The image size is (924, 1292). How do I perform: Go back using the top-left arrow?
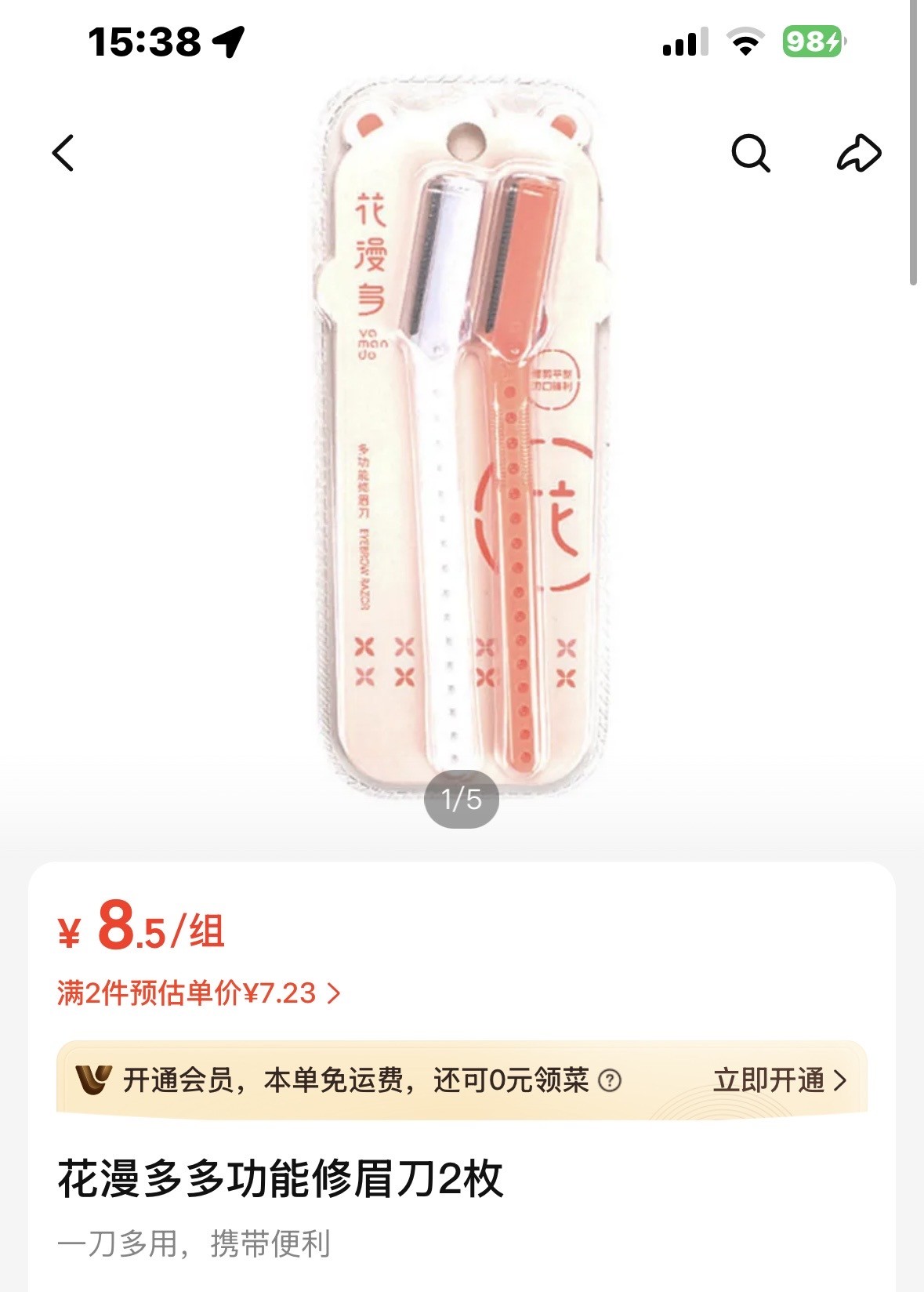[x=63, y=152]
